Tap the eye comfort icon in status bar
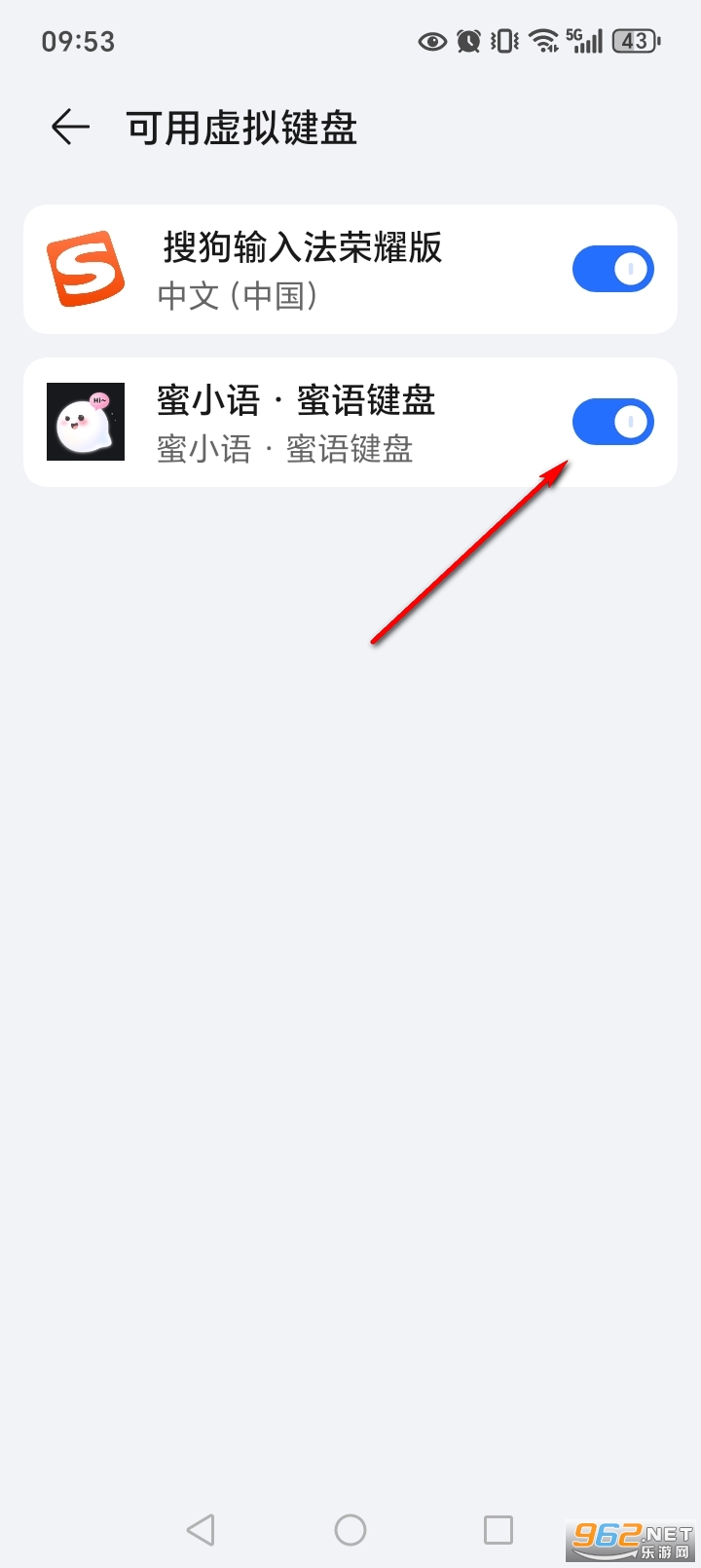 431,41
